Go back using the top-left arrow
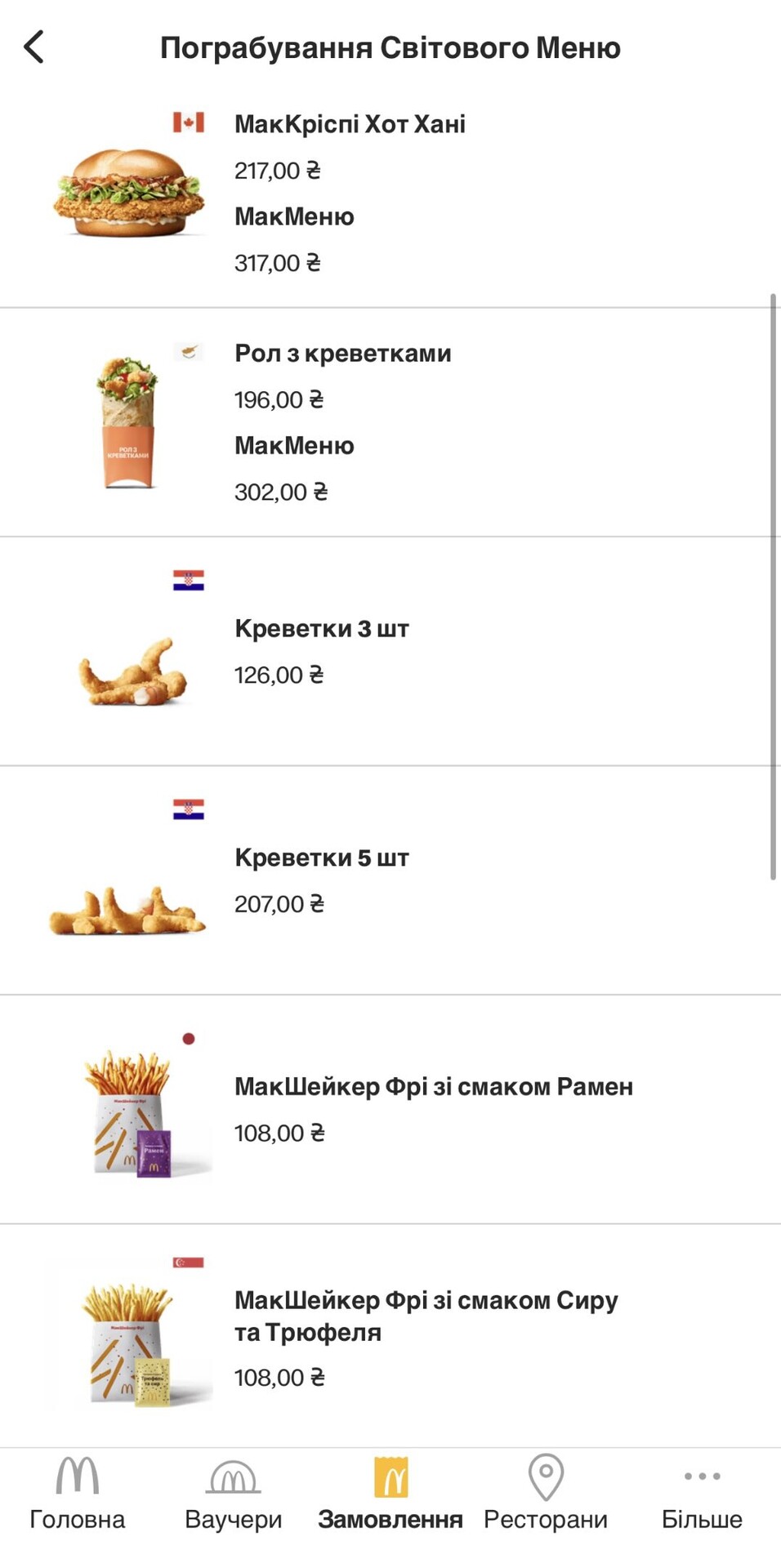The height and width of the screenshot is (1568, 781). point(33,47)
